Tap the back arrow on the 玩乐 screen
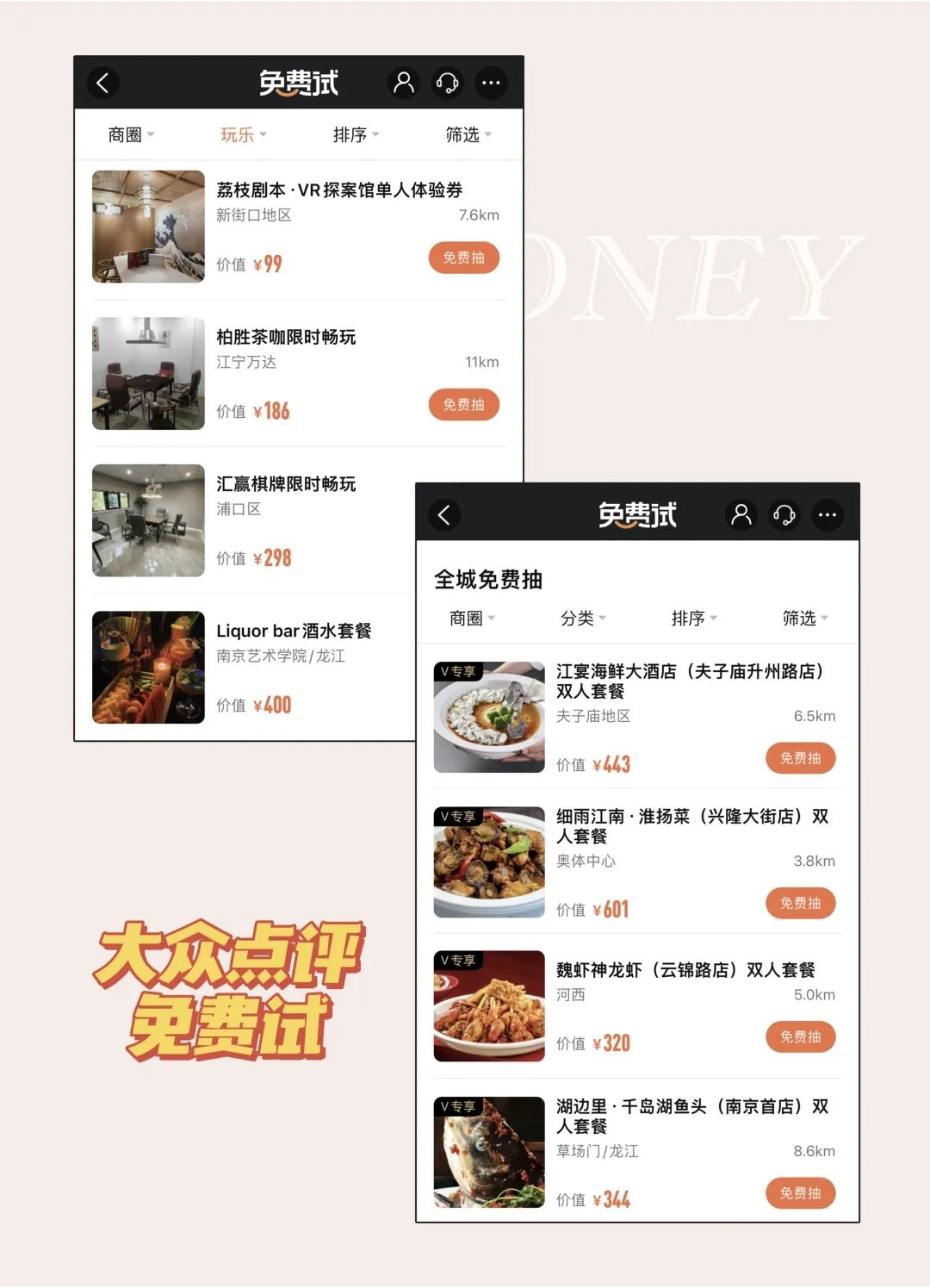930x1288 pixels. point(103,83)
